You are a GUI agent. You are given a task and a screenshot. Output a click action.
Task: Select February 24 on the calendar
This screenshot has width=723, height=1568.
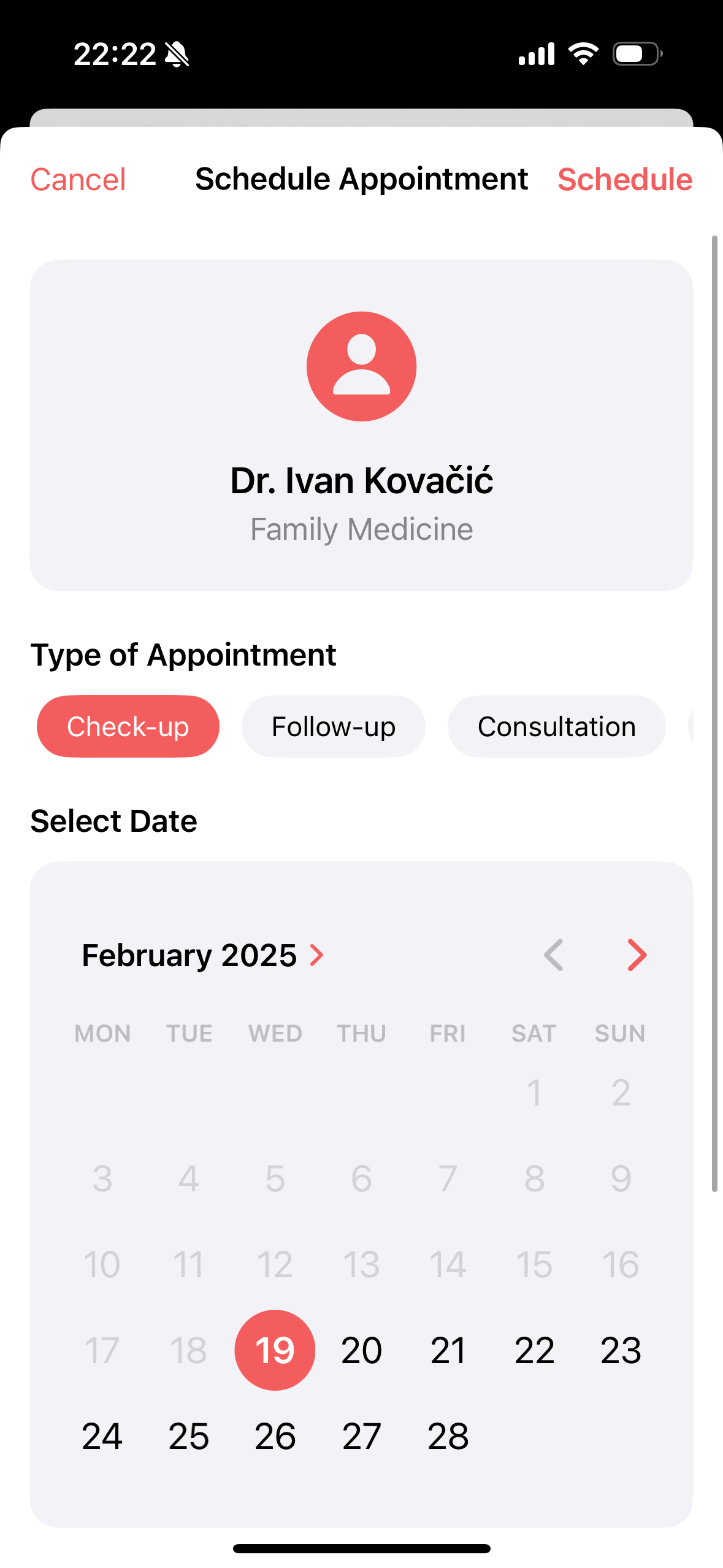point(102,1436)
